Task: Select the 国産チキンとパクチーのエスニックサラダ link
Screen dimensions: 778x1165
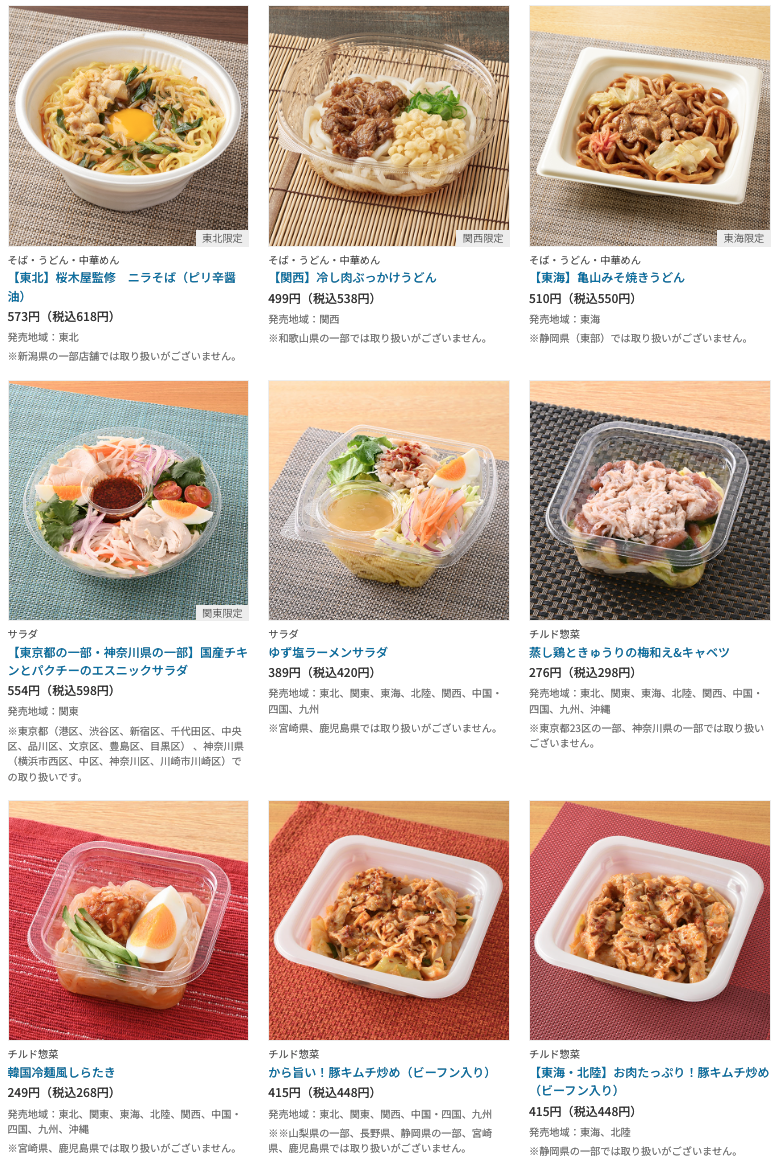Action: [x=127, y=661]
